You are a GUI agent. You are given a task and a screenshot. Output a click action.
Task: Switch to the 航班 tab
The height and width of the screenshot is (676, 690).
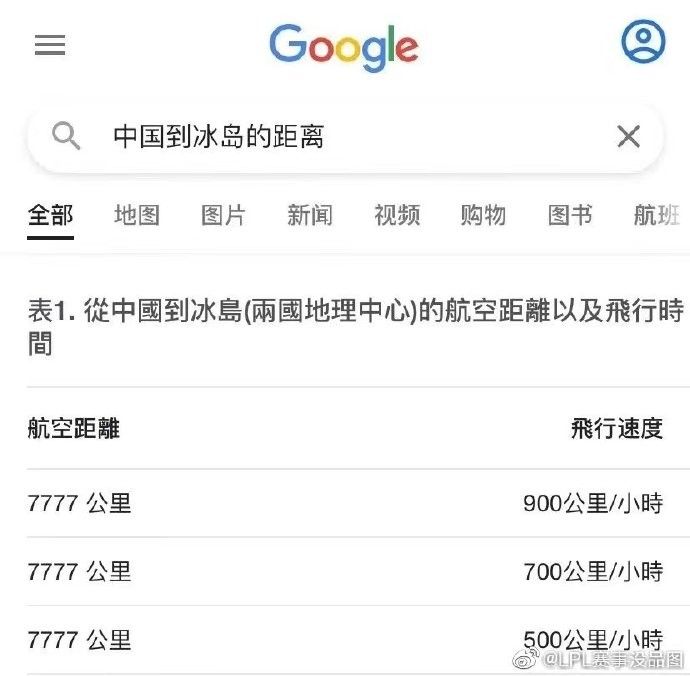657,215
